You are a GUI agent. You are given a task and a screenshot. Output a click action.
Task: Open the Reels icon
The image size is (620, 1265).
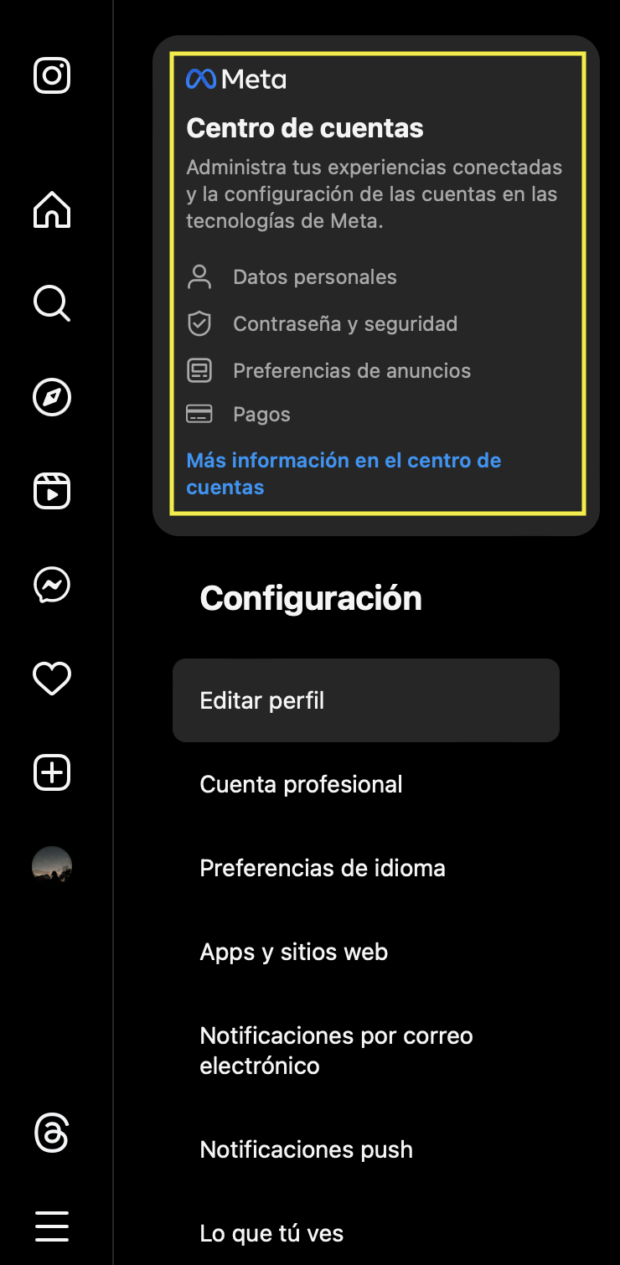tap(52, 491)
